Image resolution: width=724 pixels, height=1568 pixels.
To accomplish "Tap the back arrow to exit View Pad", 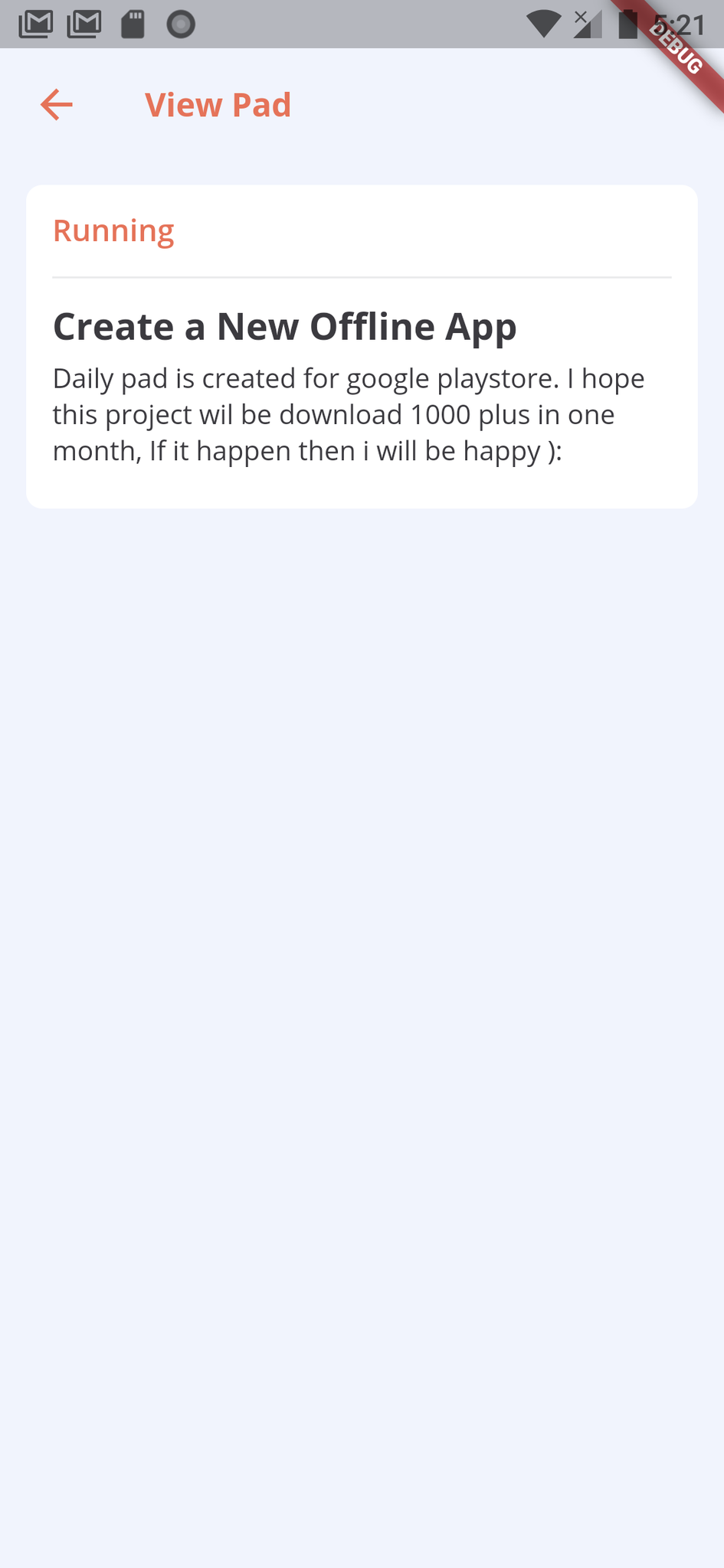I will 54,104.
